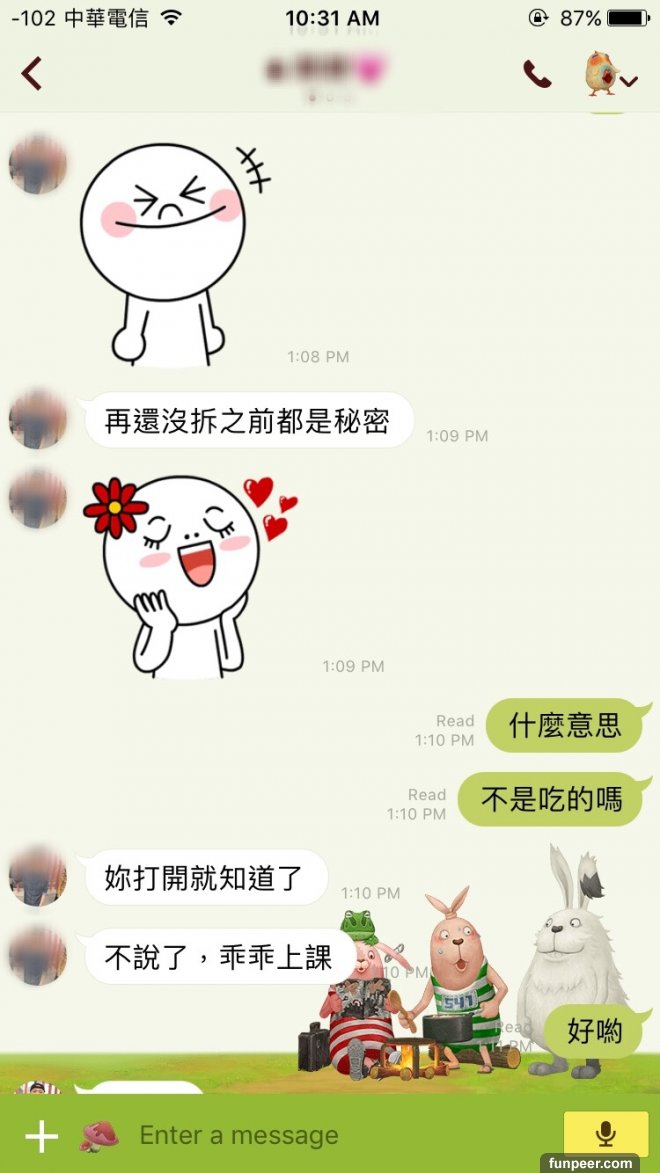660x1173 pixels.
Task: Go back to the chat list
Action: 33,74
